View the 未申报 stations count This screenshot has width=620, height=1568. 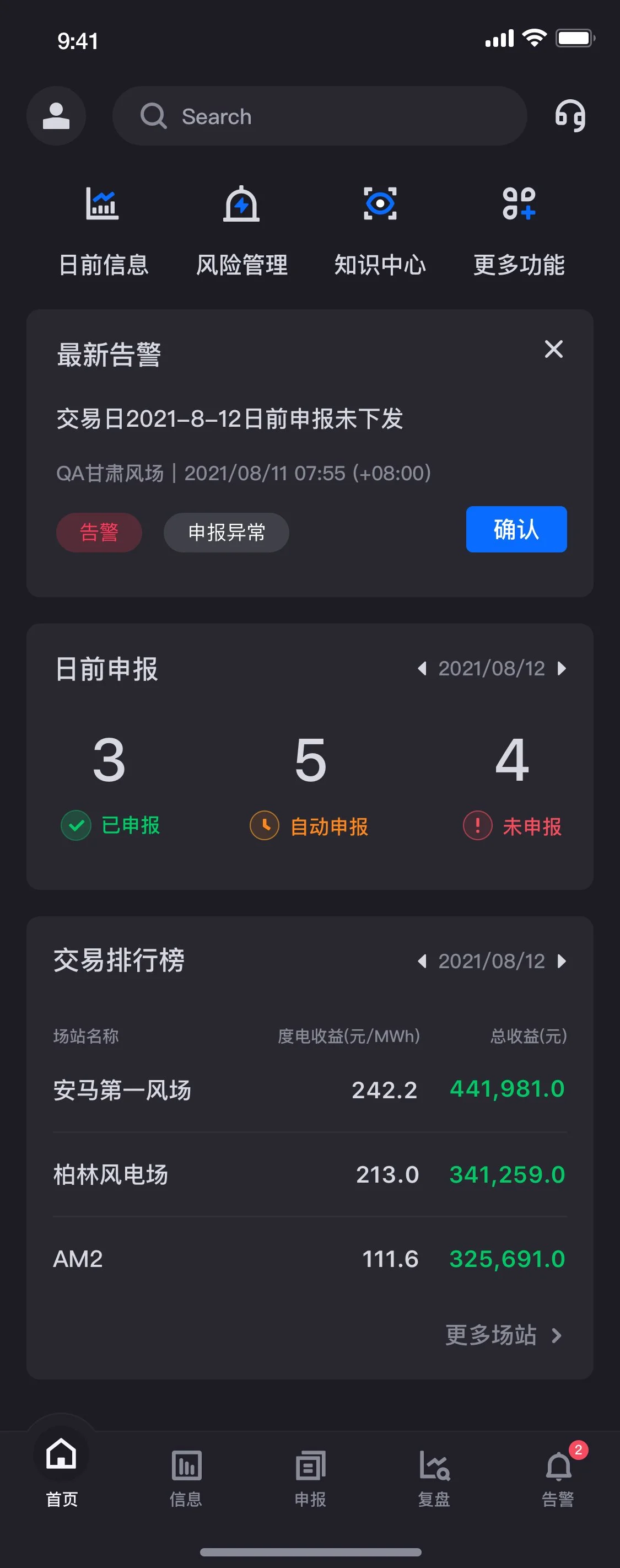tap(513, 785)
